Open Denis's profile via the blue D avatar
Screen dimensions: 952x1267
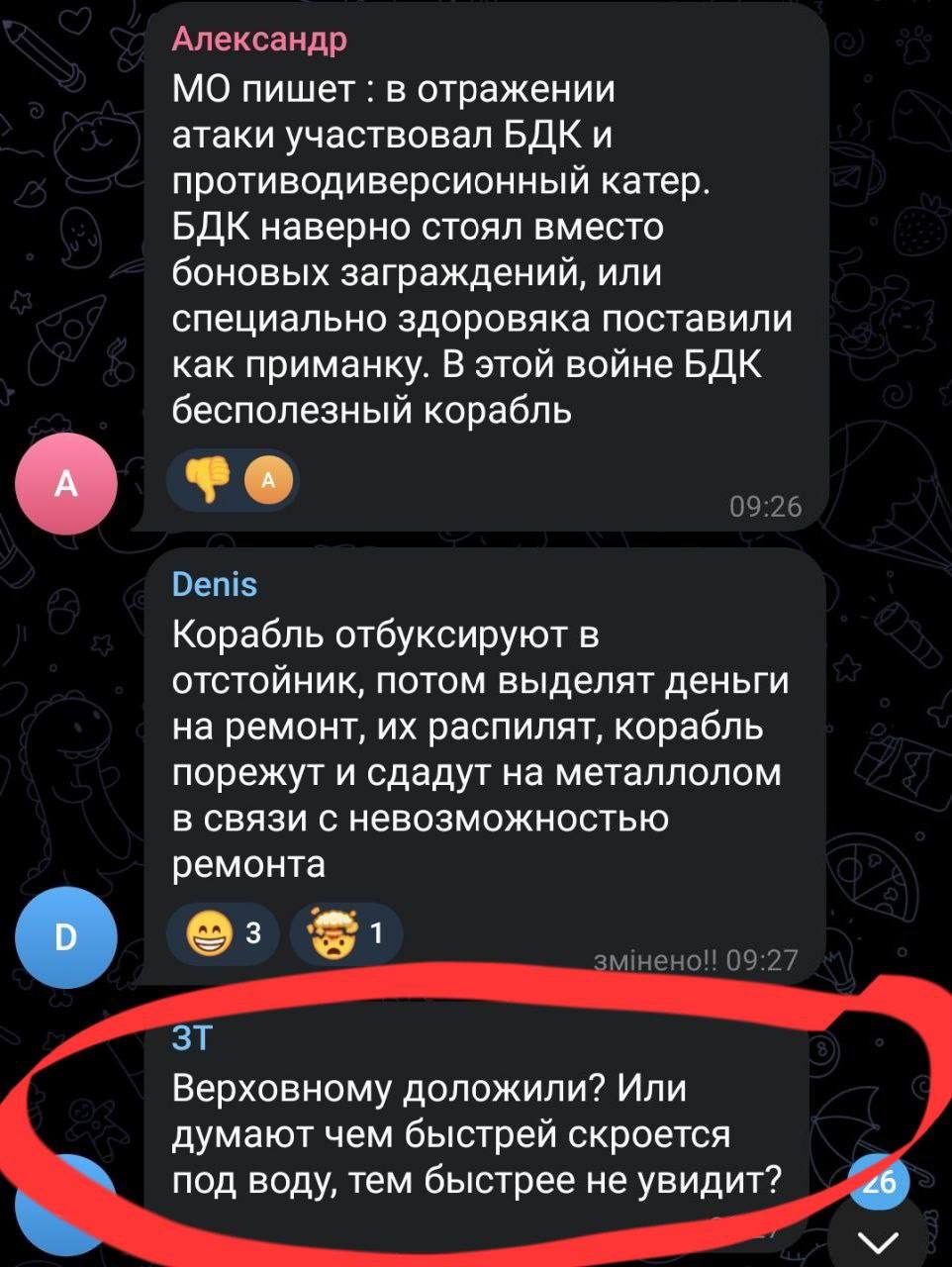tap(65, 936)
